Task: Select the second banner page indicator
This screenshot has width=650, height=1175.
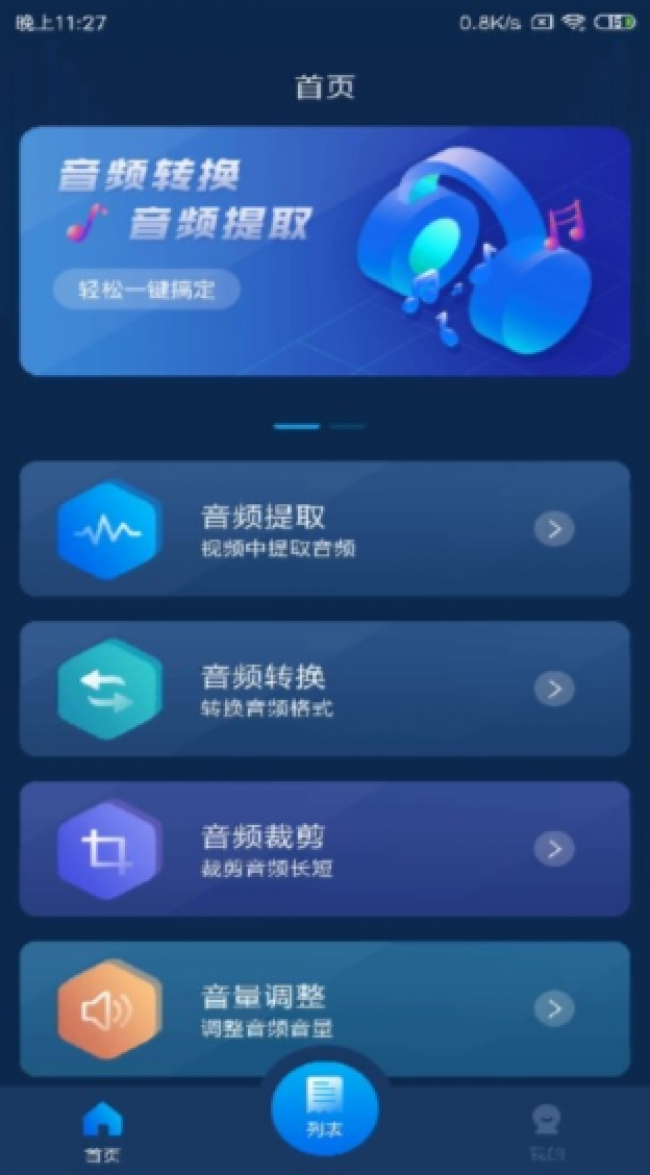Action: coord(348,427)
